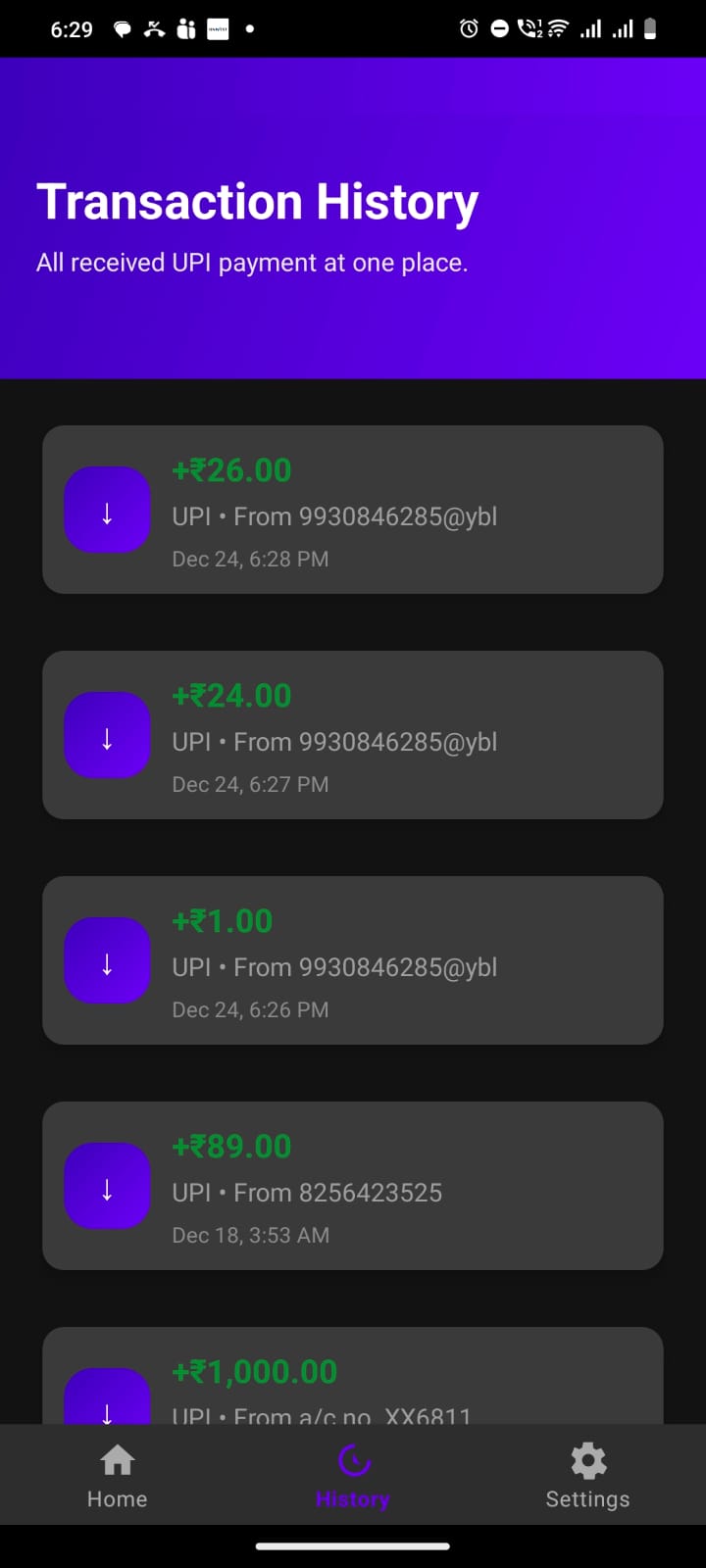Open the History clock icon
The image size is (706, 1568).
[353, 1460]
